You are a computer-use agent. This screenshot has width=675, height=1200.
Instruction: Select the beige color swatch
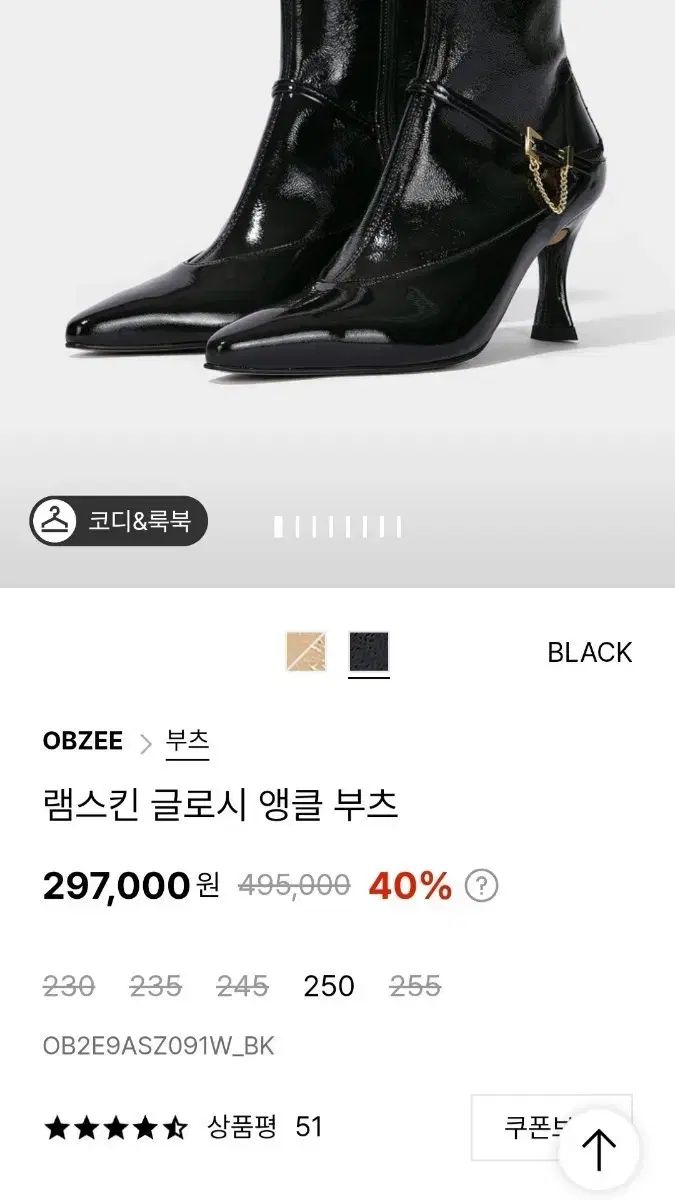306,652
